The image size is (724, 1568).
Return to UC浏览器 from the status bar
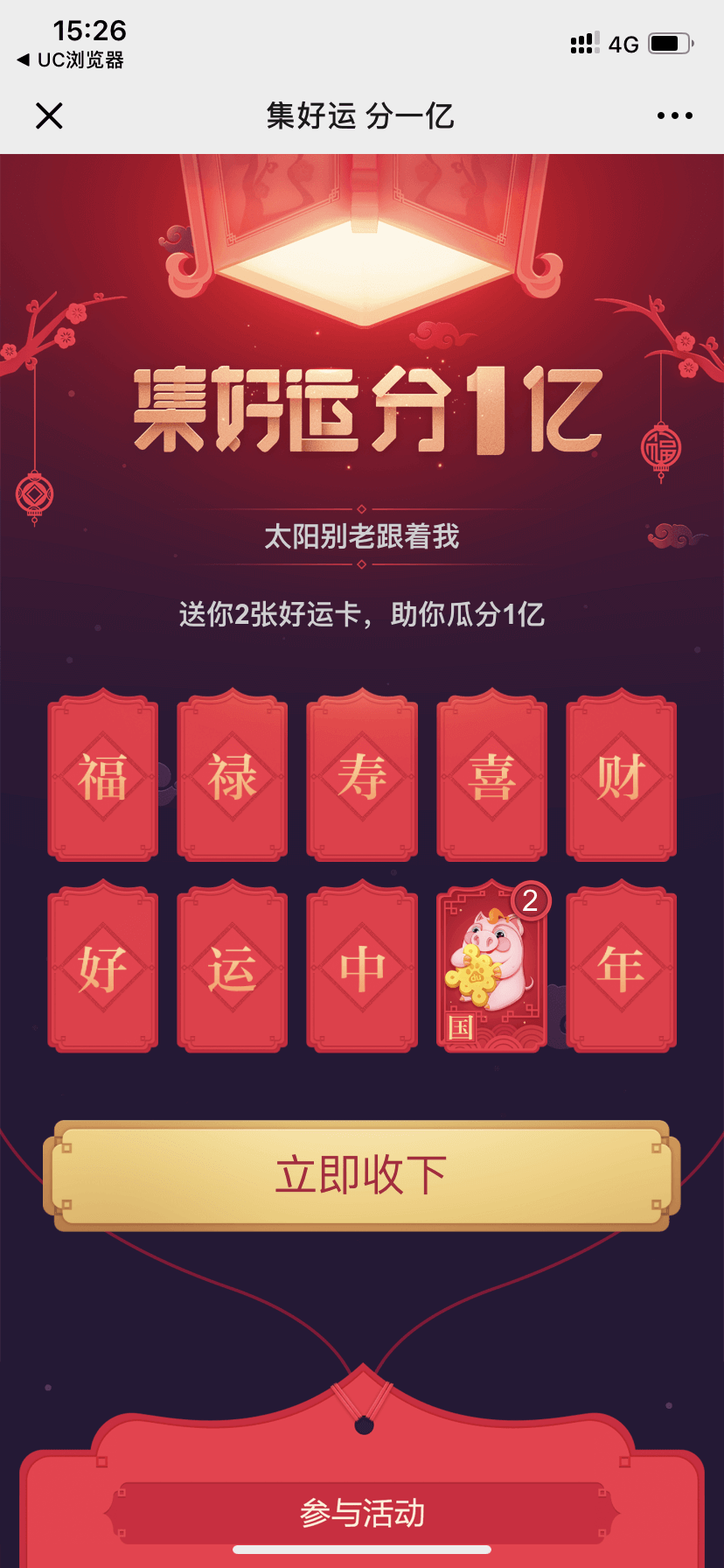70,59
